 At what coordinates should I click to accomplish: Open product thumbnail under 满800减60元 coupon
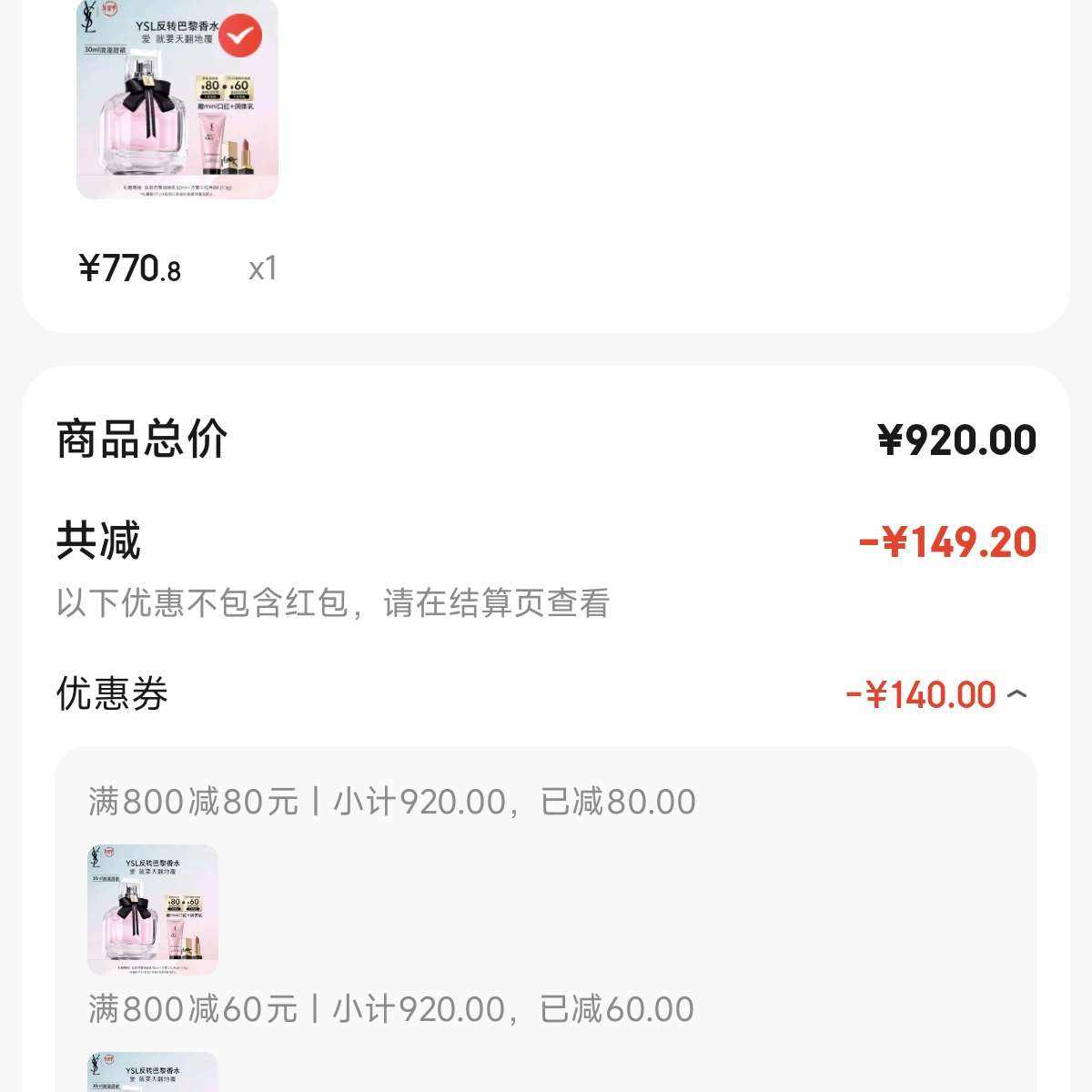[x=153, y=1074]
